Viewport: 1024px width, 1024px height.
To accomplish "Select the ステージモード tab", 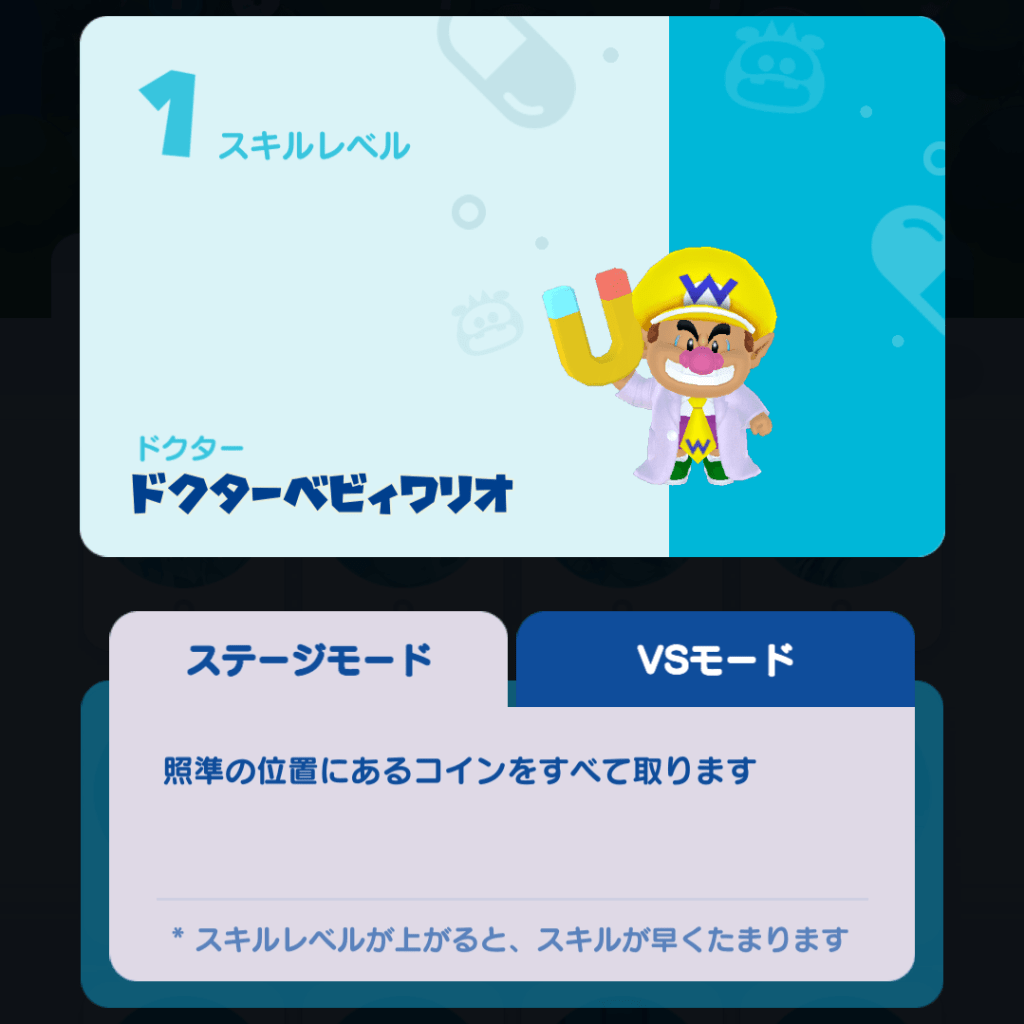I will (x=309, y=660).
